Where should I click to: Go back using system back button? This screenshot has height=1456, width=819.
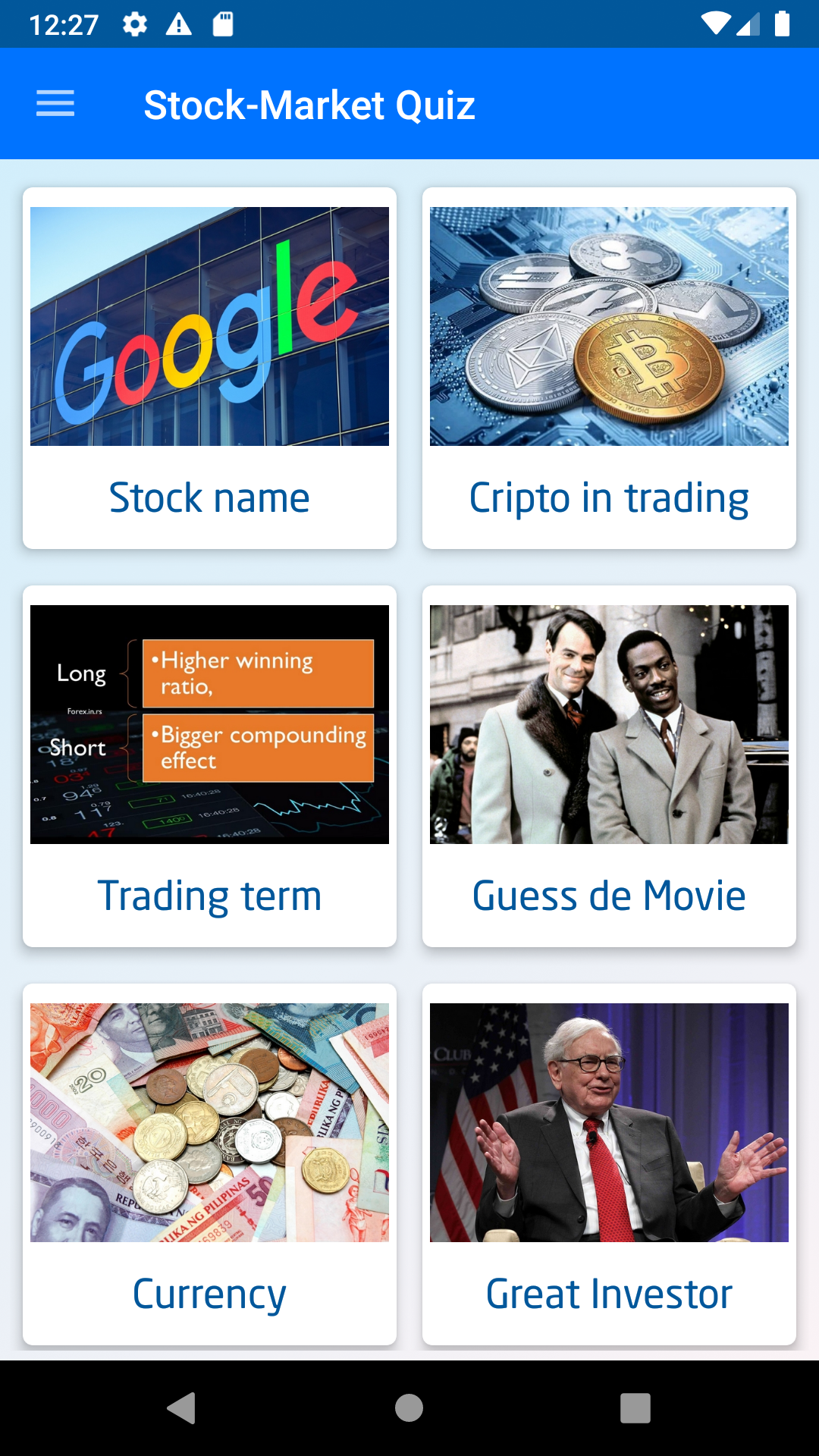[182, 1408]
